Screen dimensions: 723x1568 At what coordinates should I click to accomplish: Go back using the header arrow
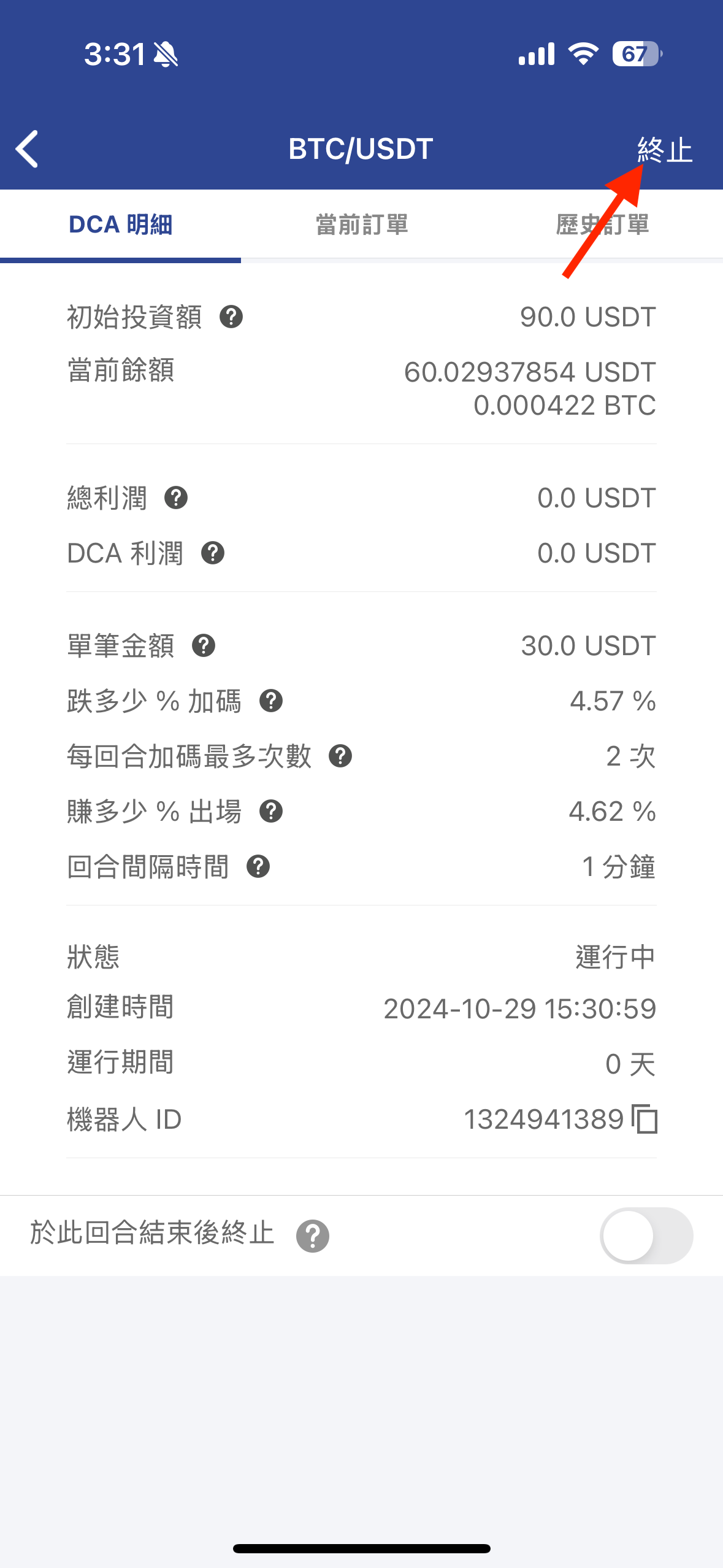[x=28, y=149]
